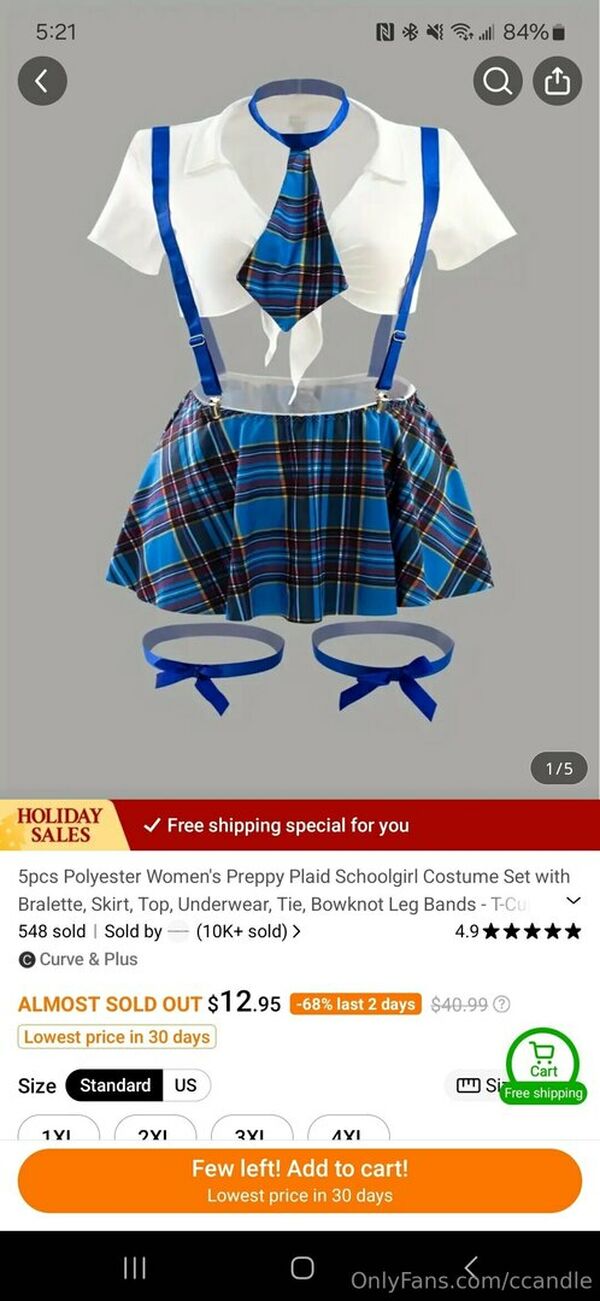The height and width of the screenshot is (1301, 600).
Task: Tap Few left! Add to cart!
Action: pos(300,1181)
